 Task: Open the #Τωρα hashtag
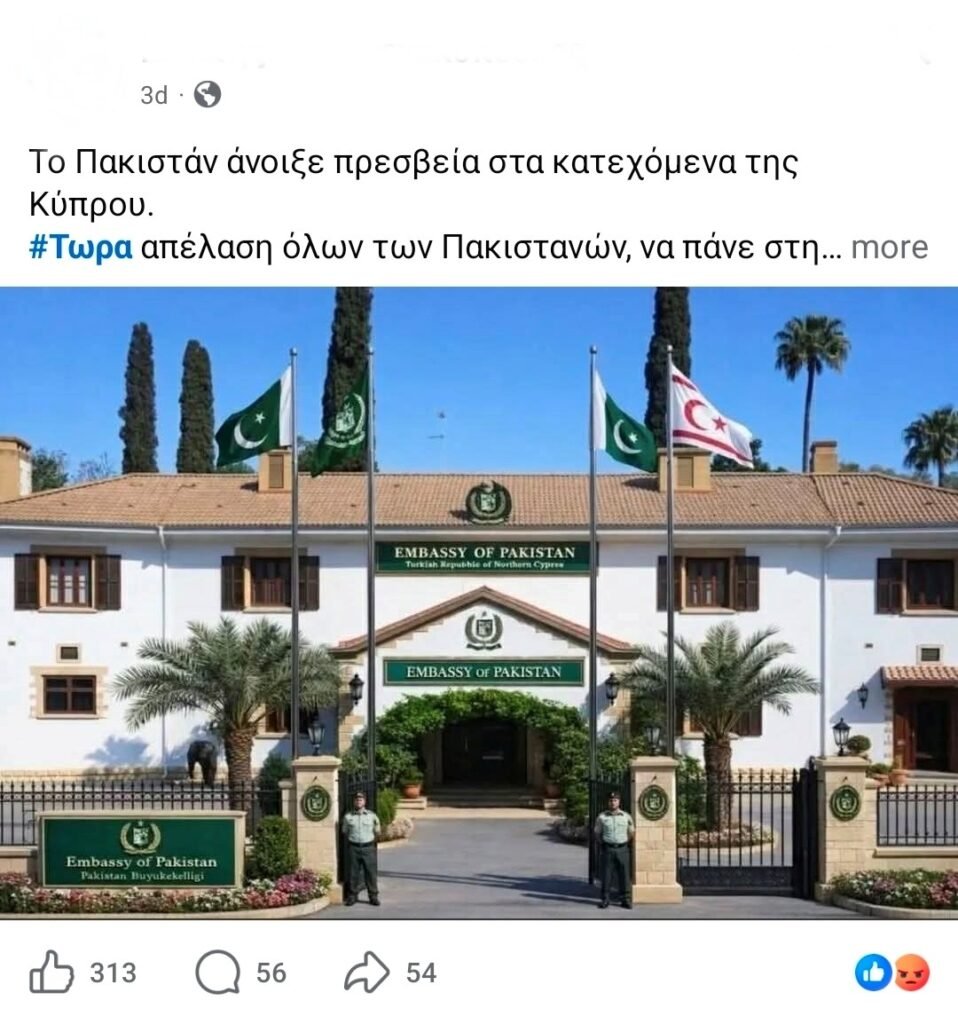point(80,247)
